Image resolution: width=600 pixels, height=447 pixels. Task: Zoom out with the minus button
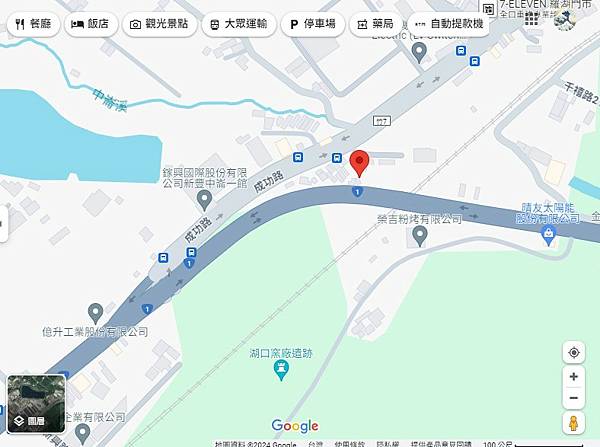pos(573,398)
